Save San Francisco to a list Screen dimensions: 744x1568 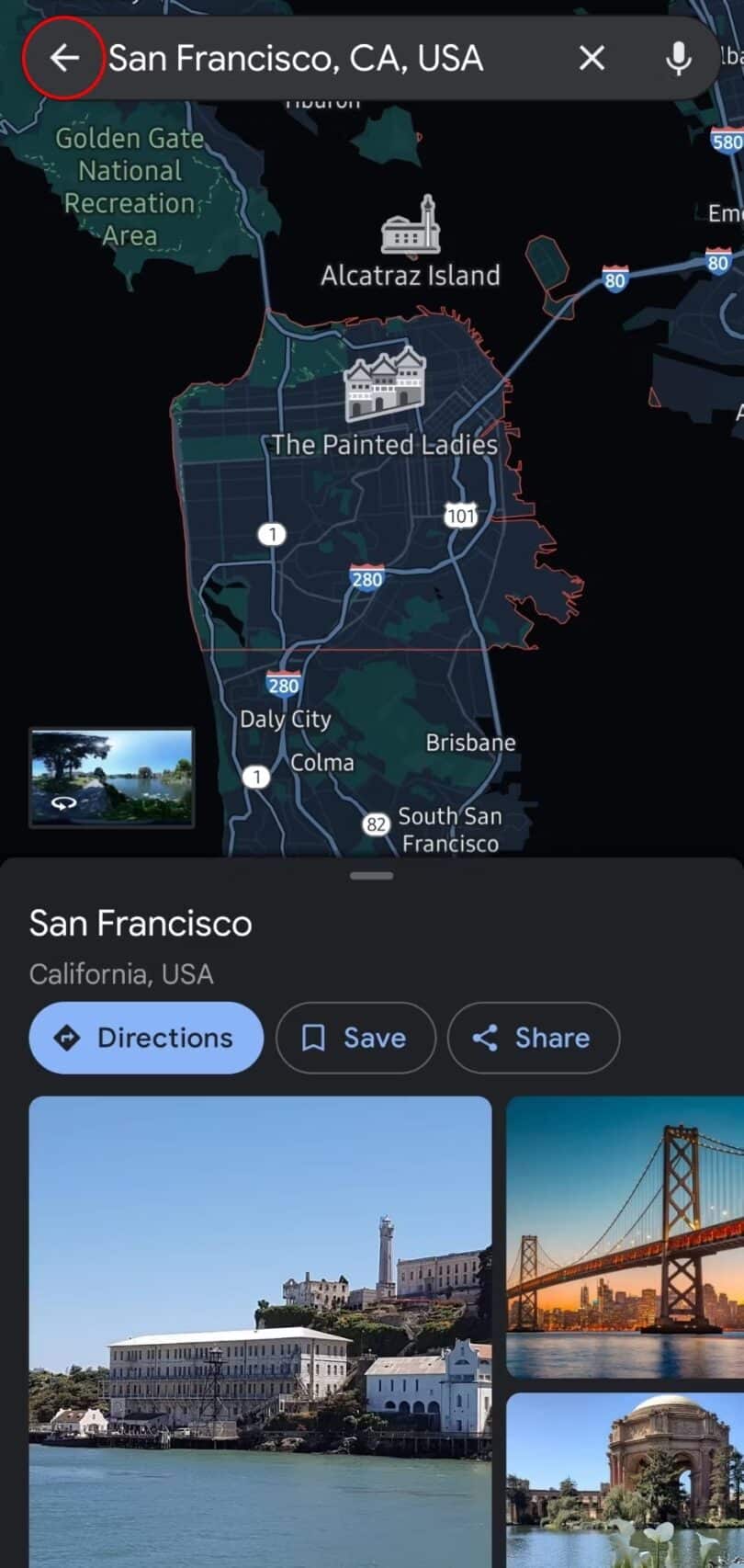coord(355,1038)
